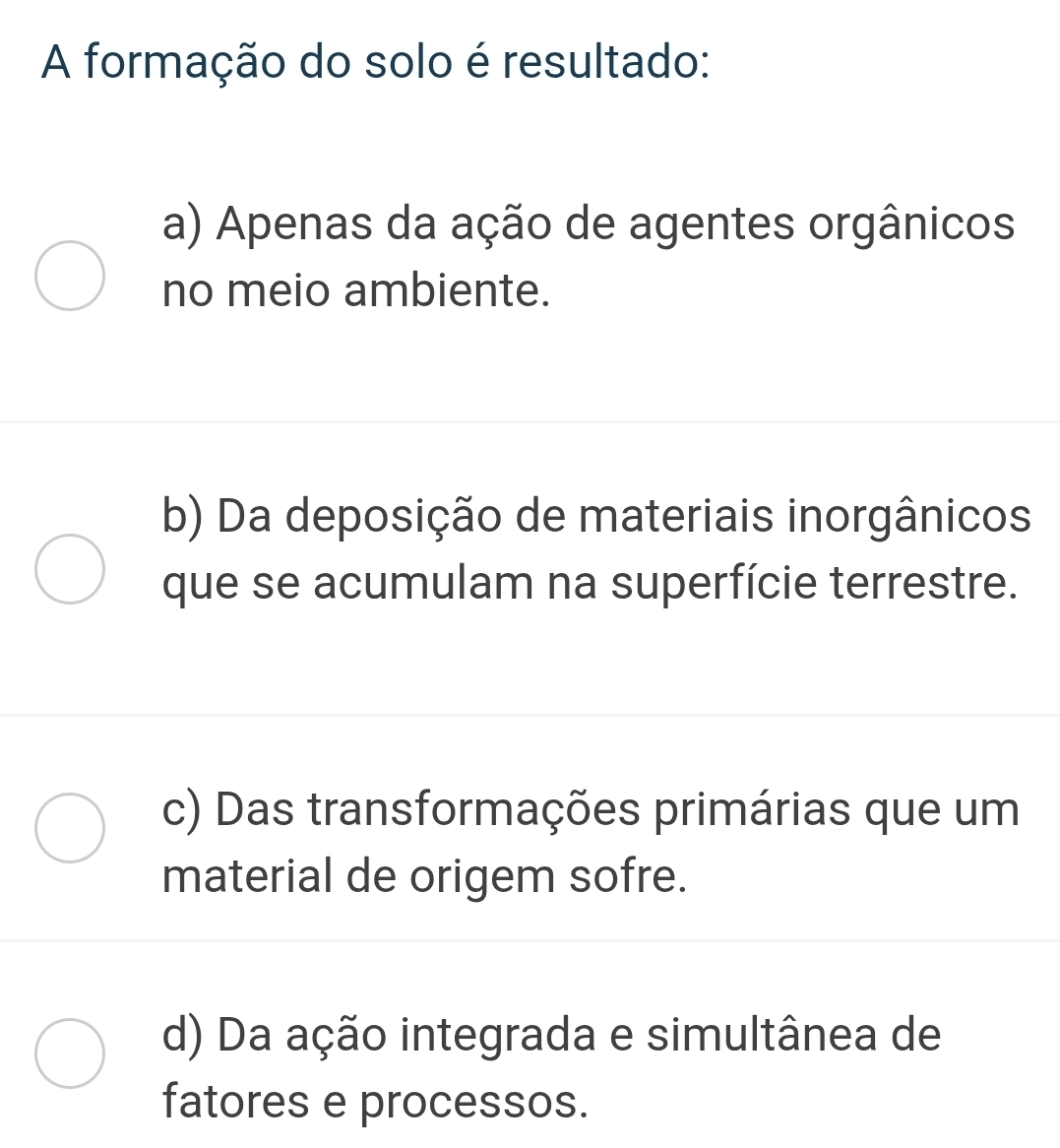This screenshot has width=1060, height=1148.
Task: Select option a) Apenas da ação de agentes orgânicos
Action: [69, 277]
